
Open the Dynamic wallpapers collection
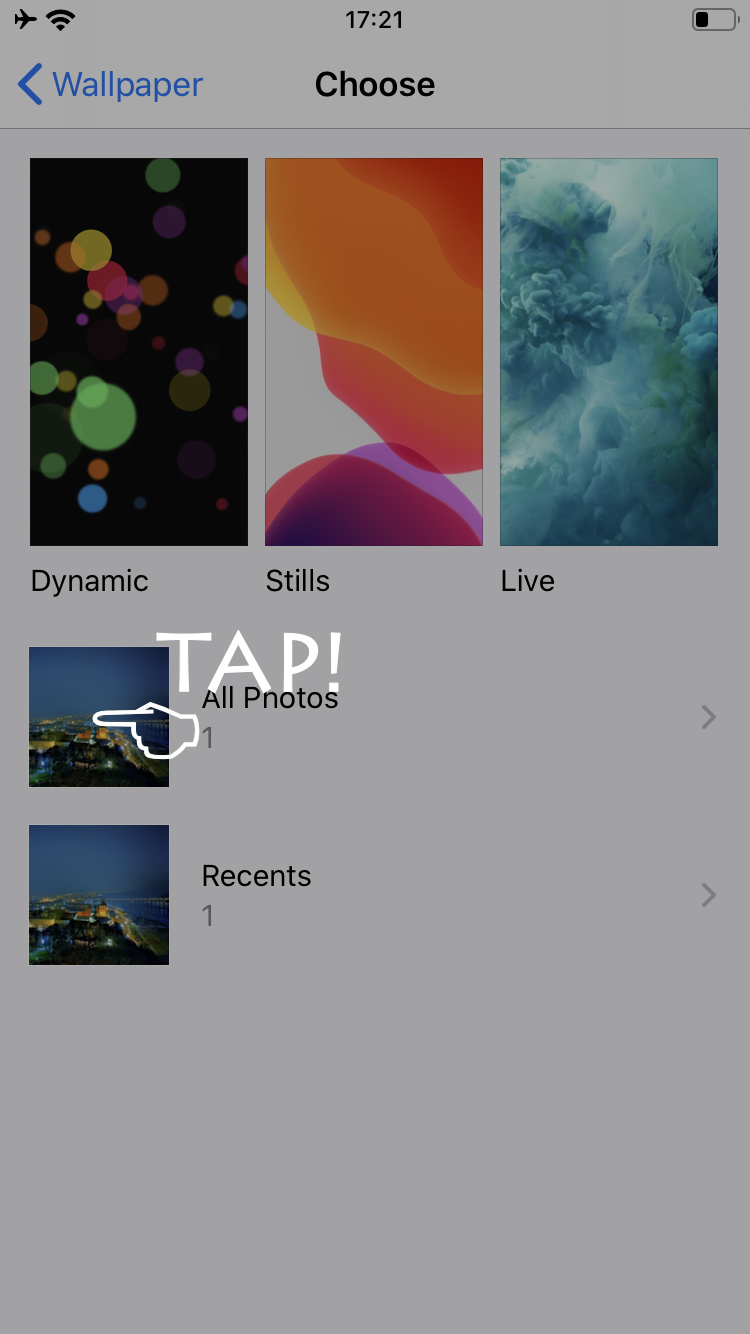point(139,352)
